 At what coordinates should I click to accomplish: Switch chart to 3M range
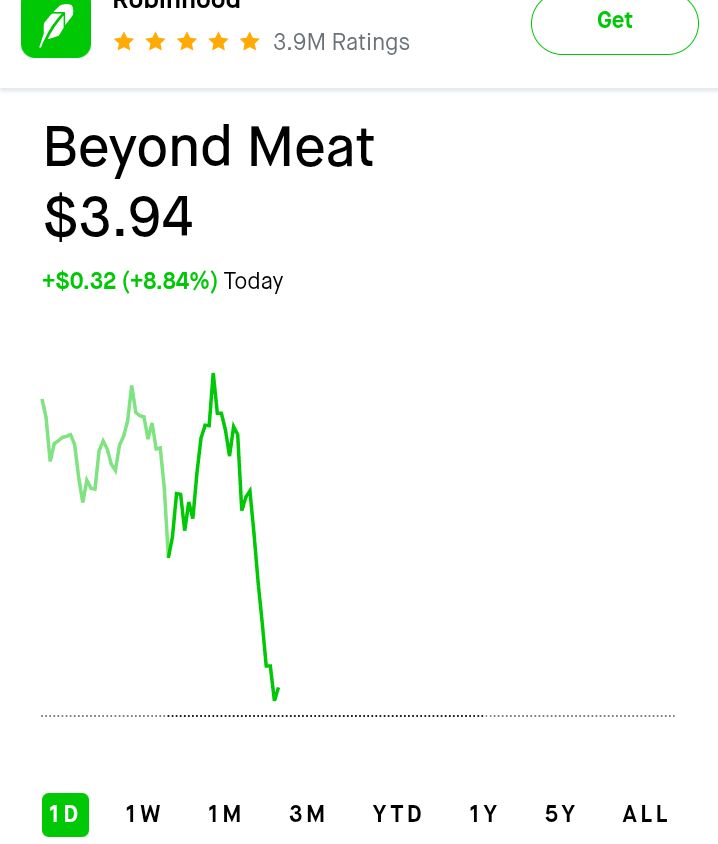click(x=308, y=814)
